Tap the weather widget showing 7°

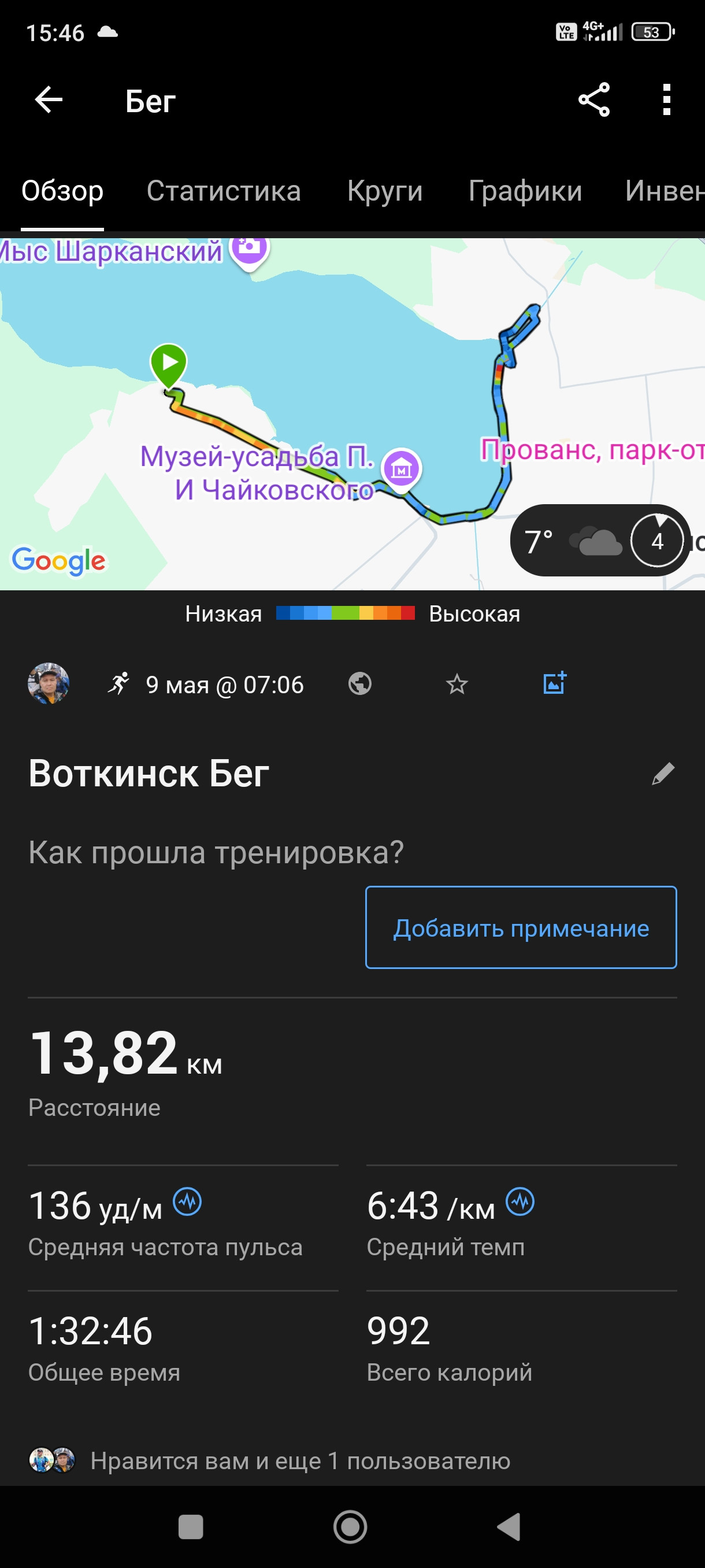[600, 541]
